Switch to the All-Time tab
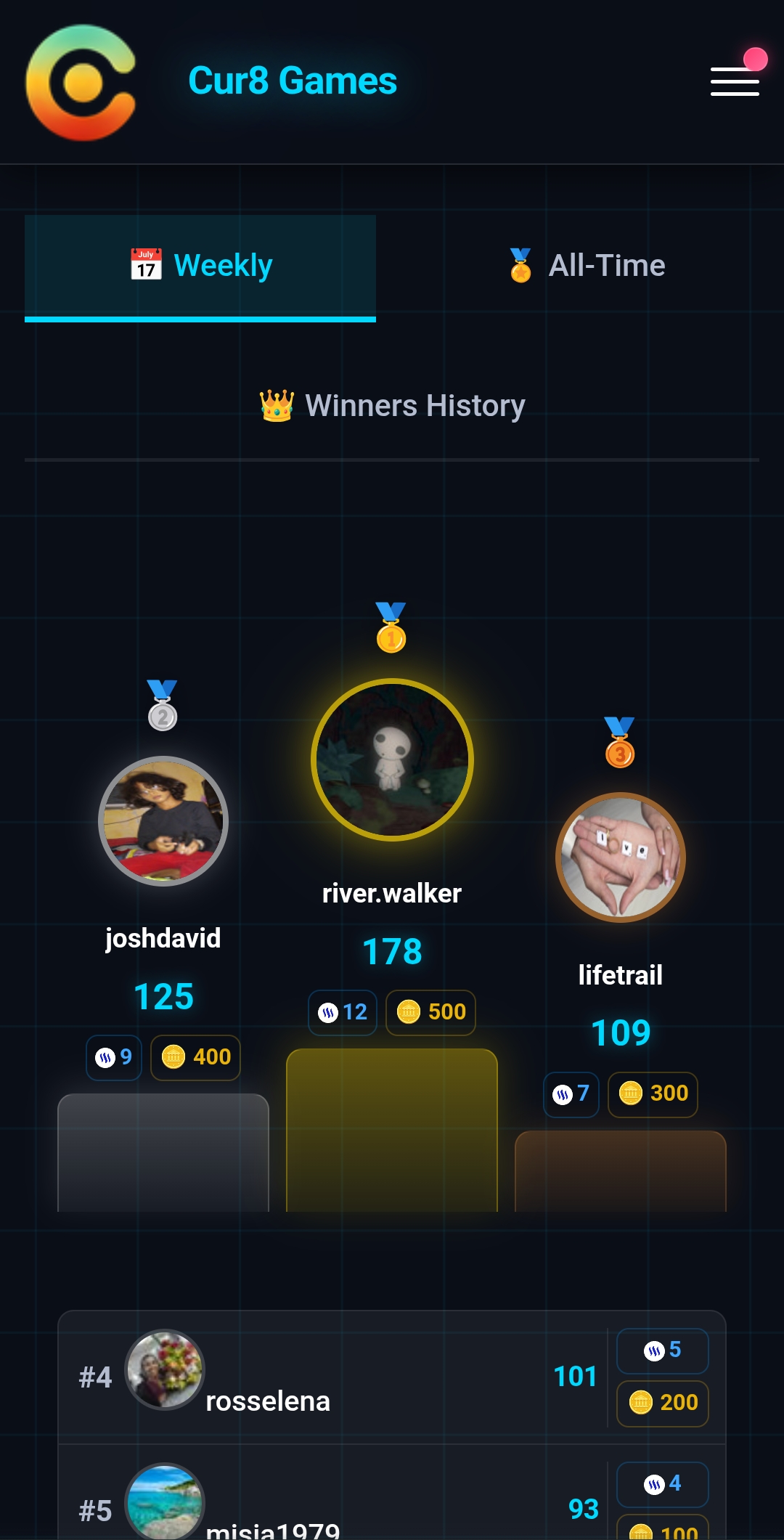The height and width of the screenshot is (1540, 784). coord(587,266)
